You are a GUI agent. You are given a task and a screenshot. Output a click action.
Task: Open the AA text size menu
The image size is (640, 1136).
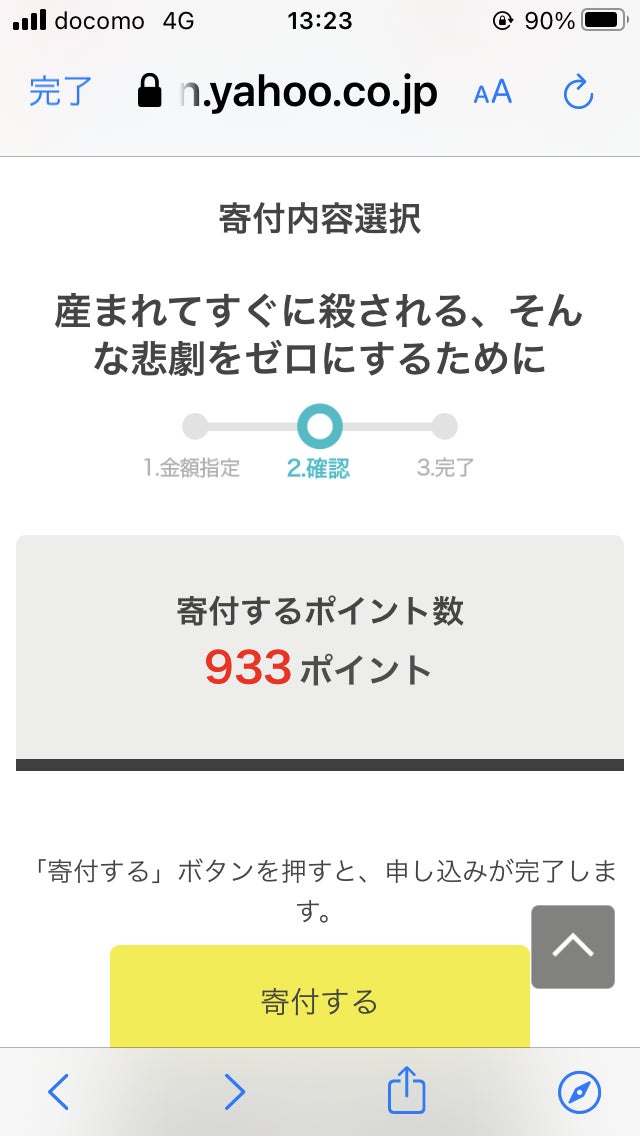point(492,93)
